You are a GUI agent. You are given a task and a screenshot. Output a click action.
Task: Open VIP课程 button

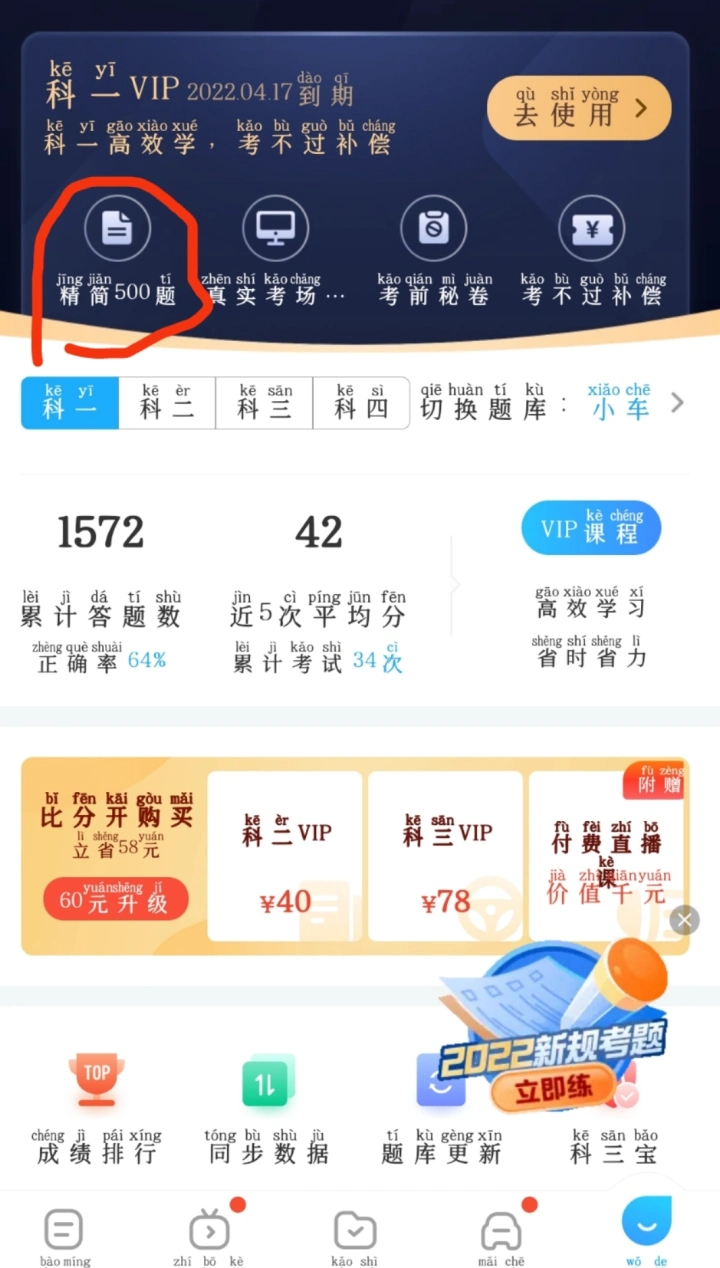pos(591,528)
